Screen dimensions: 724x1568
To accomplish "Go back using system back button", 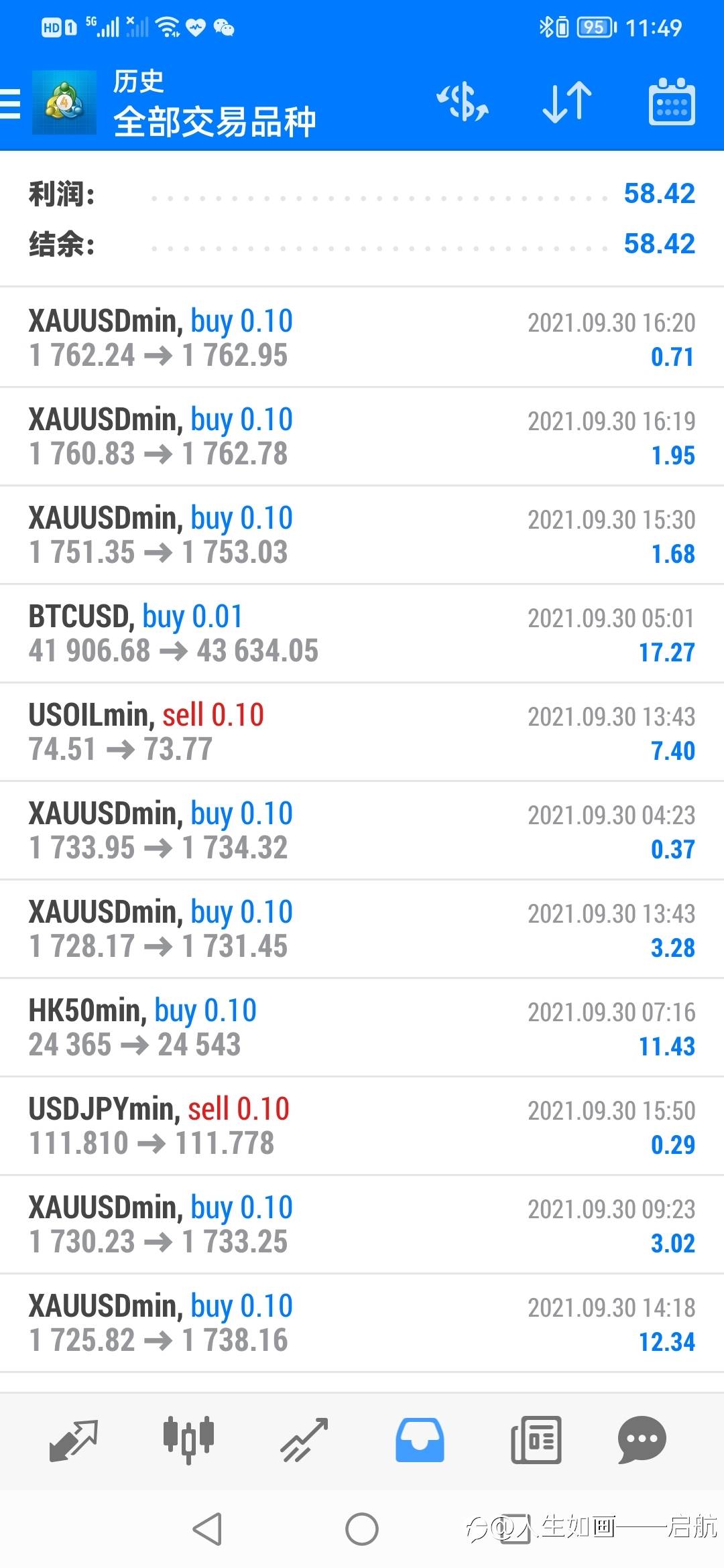I will 207,1529.
